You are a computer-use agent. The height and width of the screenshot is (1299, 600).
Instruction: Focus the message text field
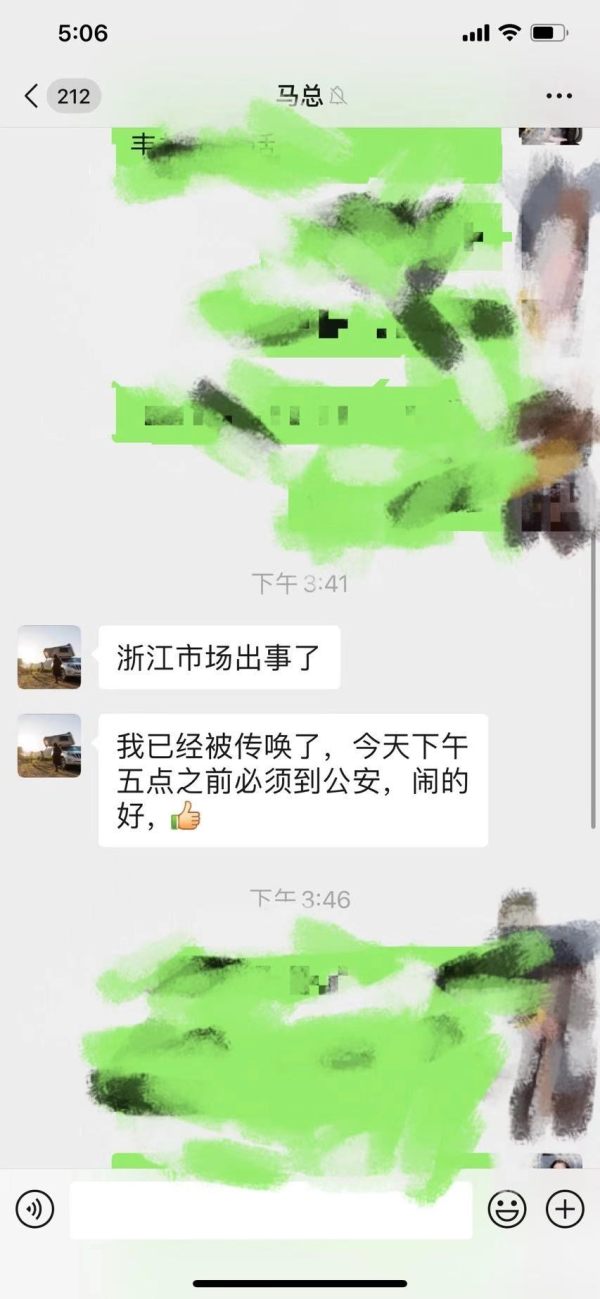tap(270, 1210)
